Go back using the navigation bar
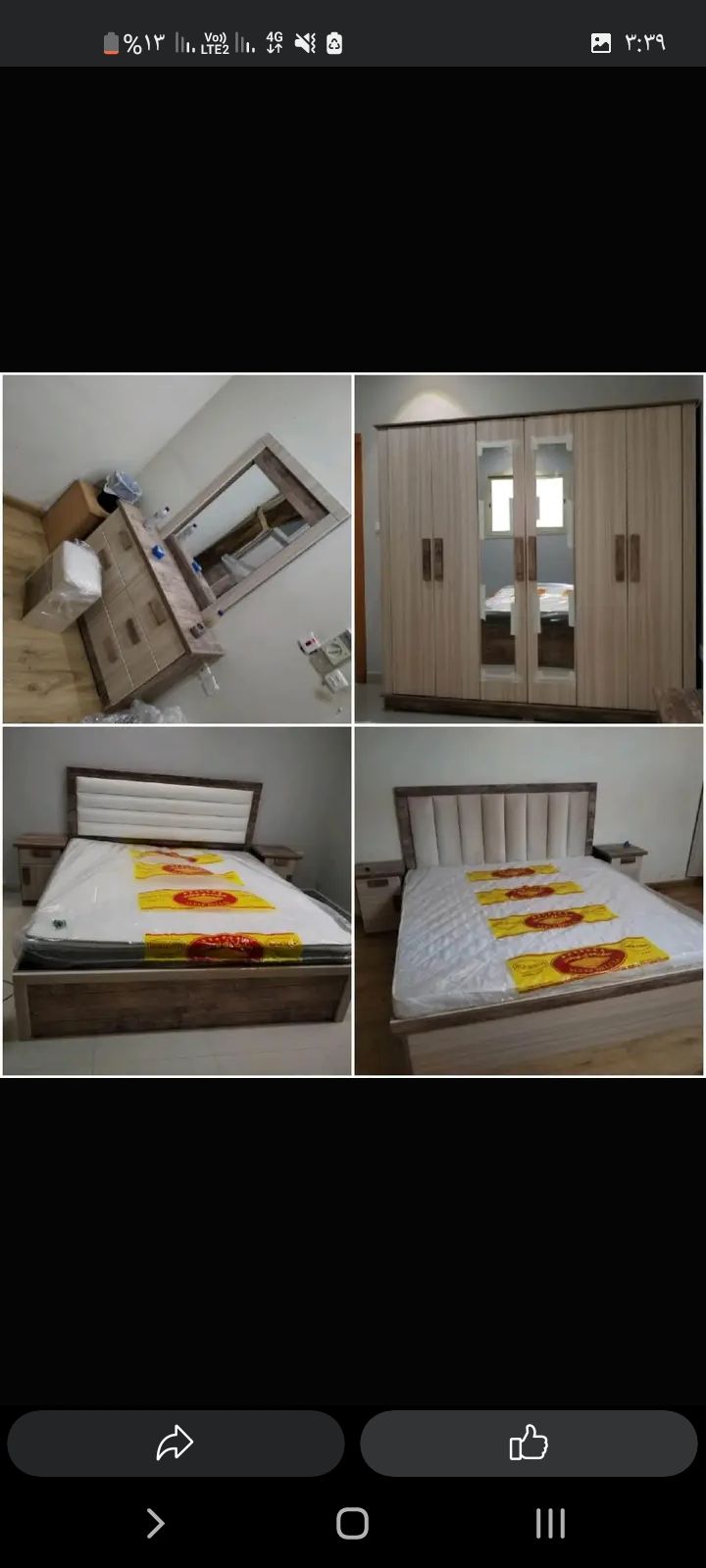The image size is (706, 1568). [x=155, y=1523]
